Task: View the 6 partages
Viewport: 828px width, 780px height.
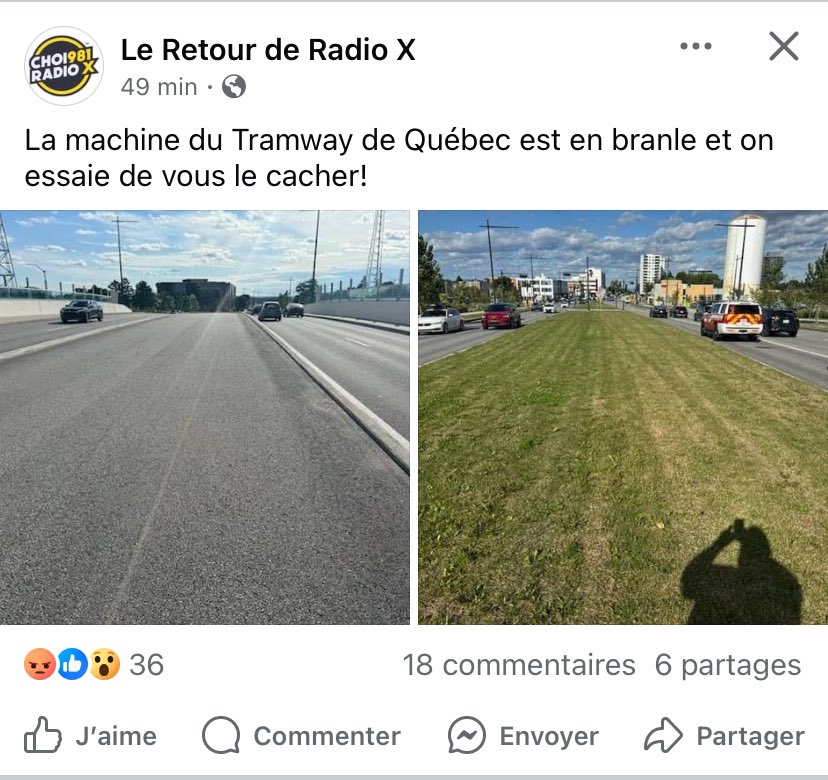Action: pos(728,665)
